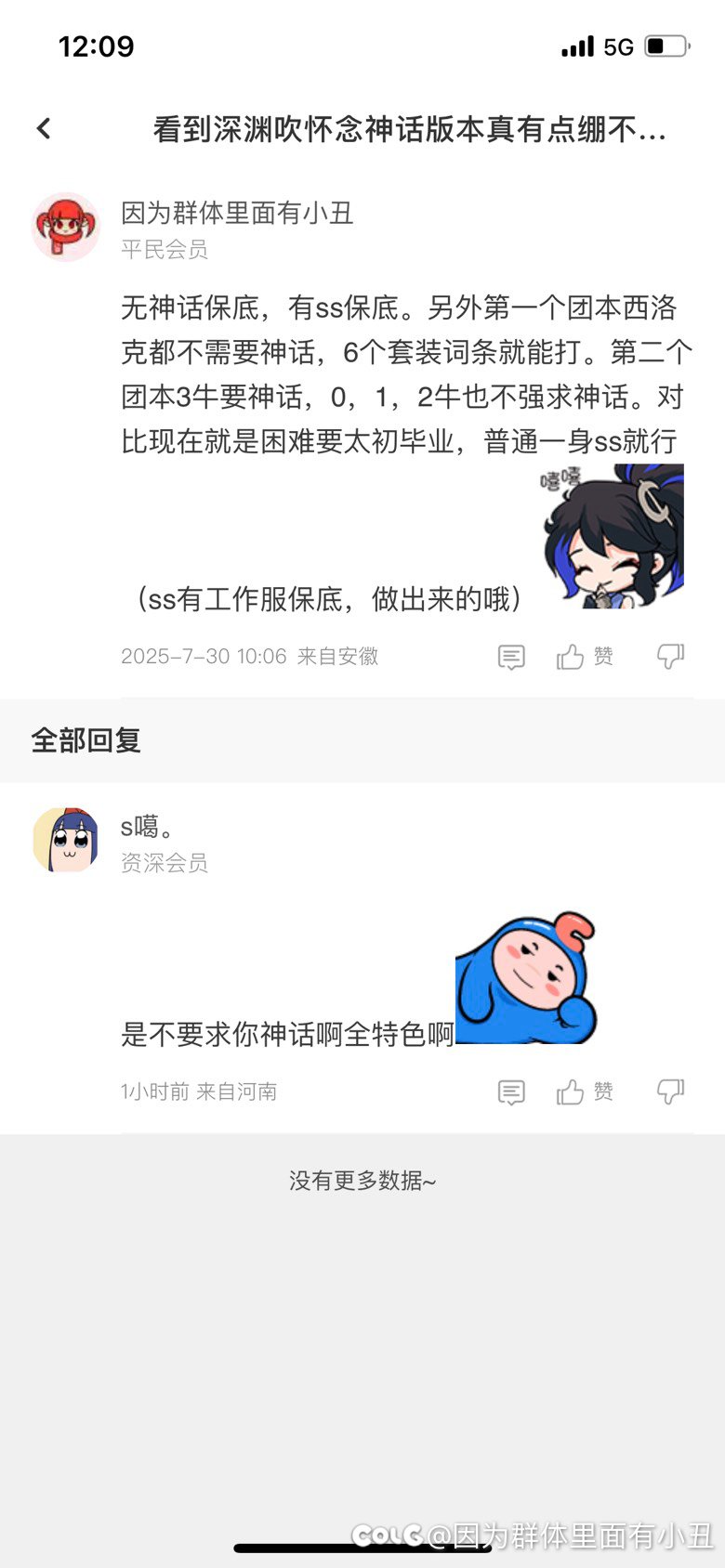Viewport: 725px width, 1568px height.
Task: Reply to s噶。's comment from 河南
Action: pos(511,1092)
